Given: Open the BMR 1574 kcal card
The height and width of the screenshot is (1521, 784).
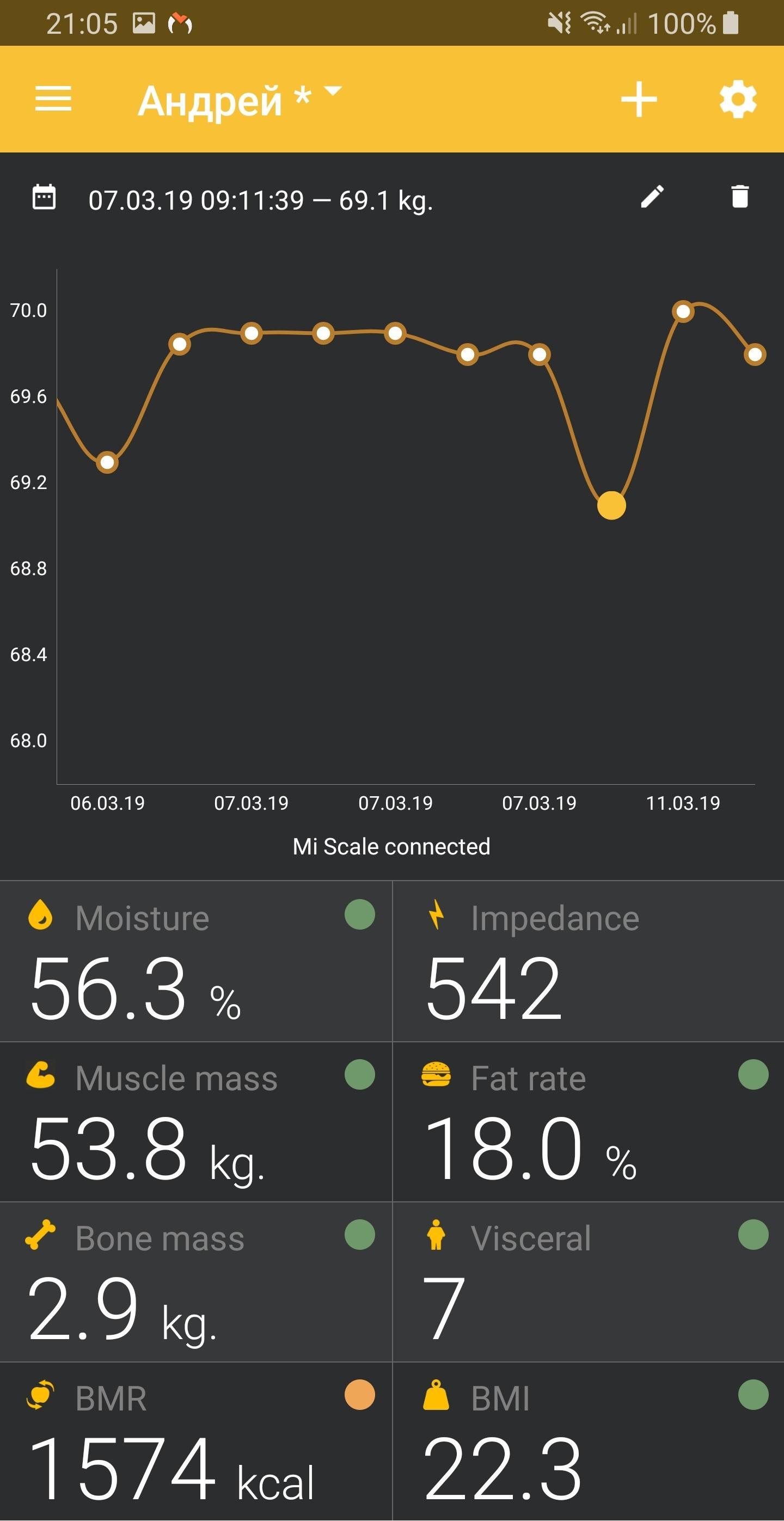Looking at the screenshot, I should tap(196, 1442).
